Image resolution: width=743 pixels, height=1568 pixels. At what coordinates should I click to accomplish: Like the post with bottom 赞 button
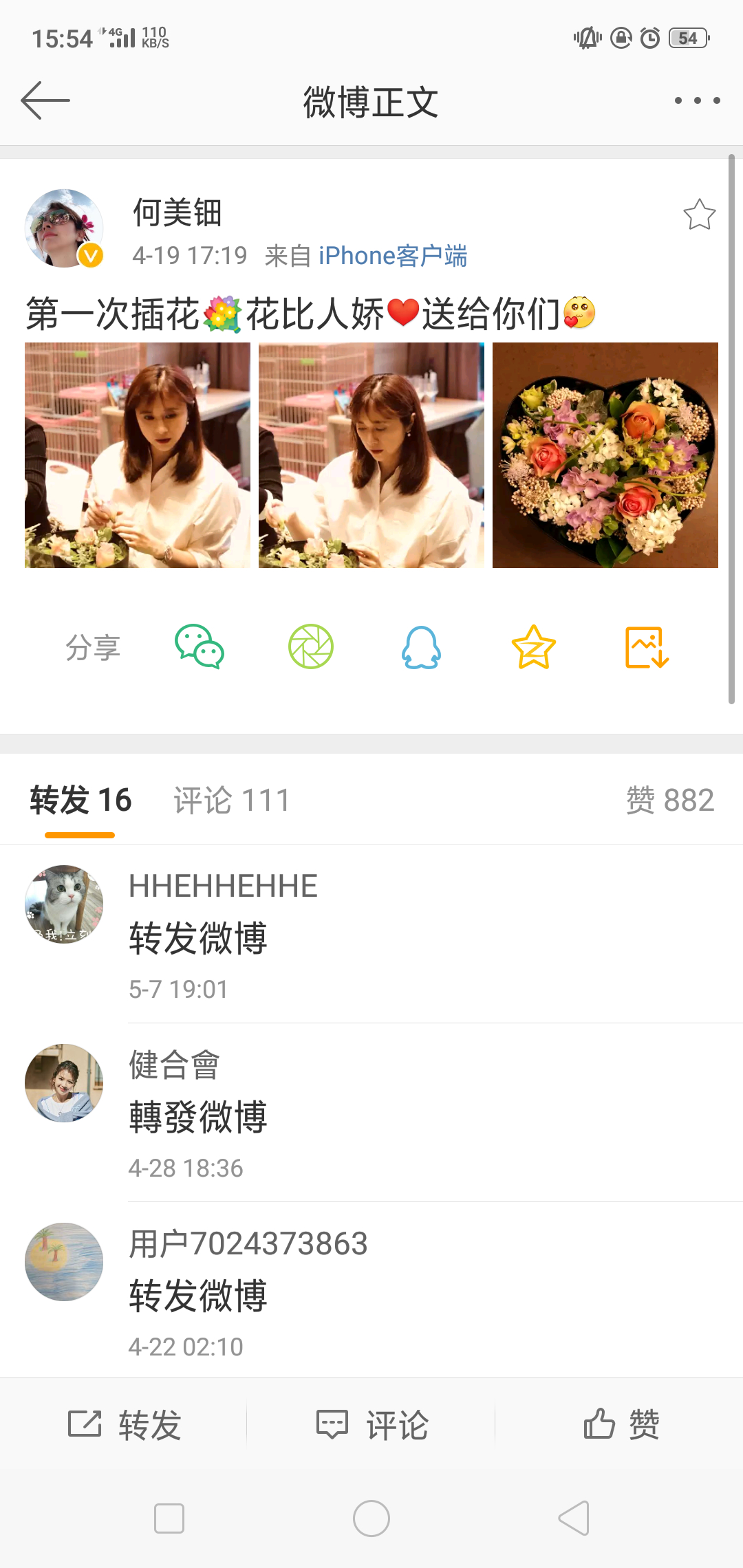pyautogui.click(x=621, y=1424)
